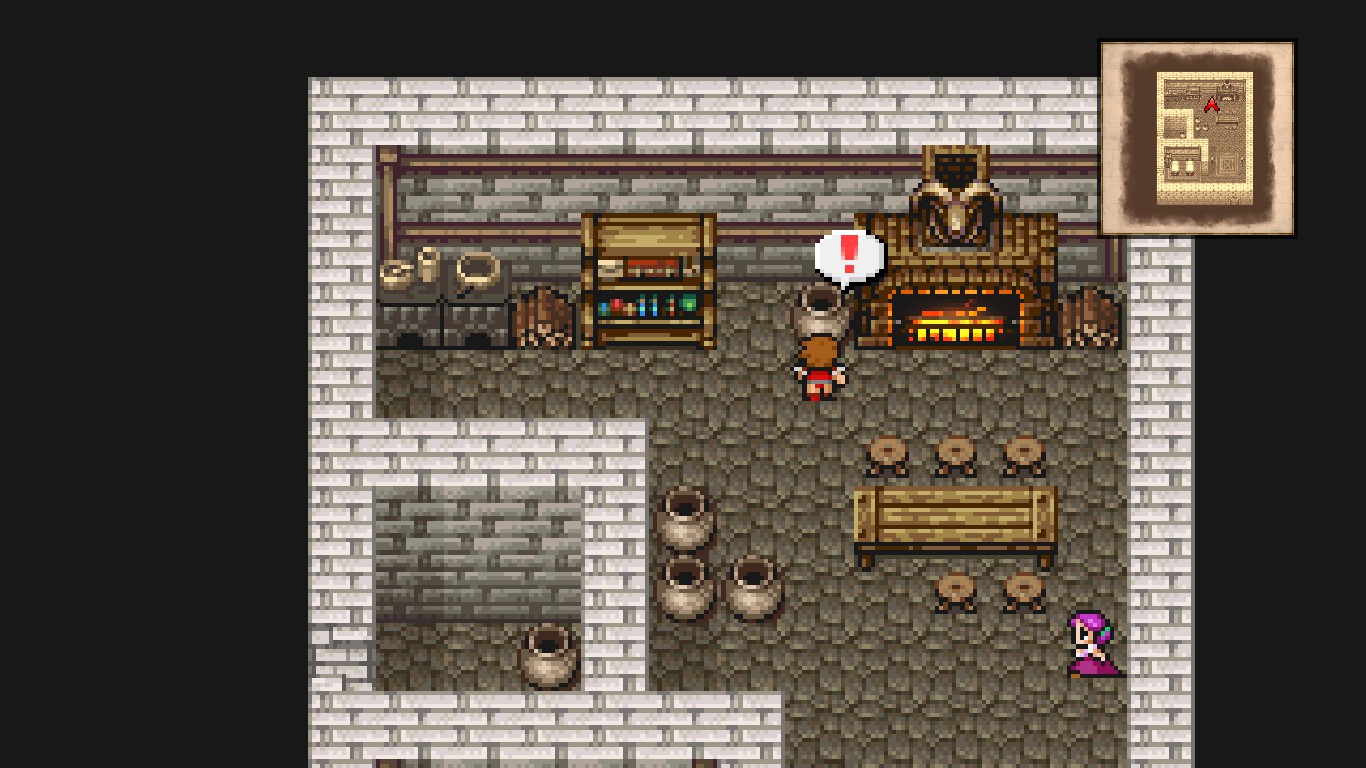Open the minimap in the corner
Image resolution: width=1366 pixels, height=768 pixels.
coord(1197,138)
